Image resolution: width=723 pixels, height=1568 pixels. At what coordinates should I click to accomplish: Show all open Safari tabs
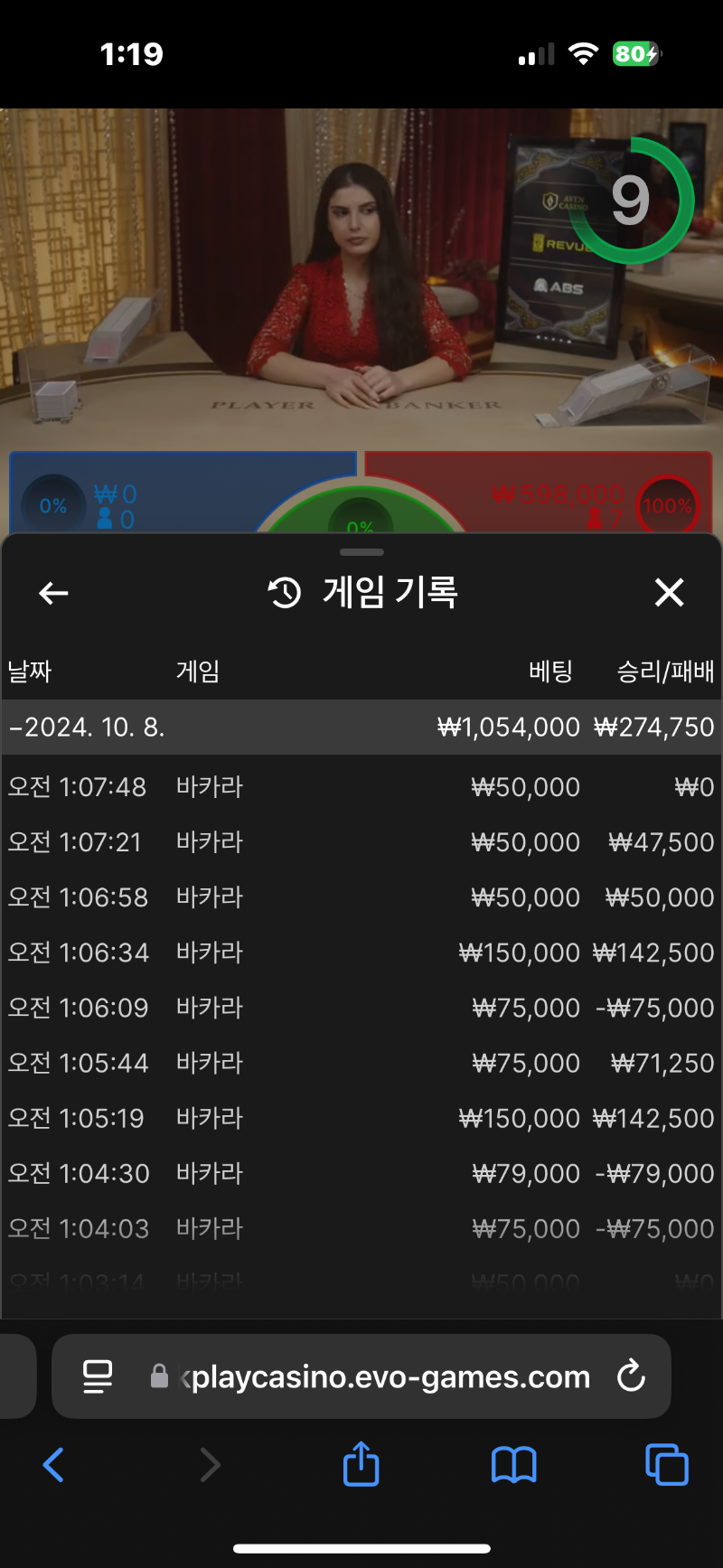(x=667, y=1464)
